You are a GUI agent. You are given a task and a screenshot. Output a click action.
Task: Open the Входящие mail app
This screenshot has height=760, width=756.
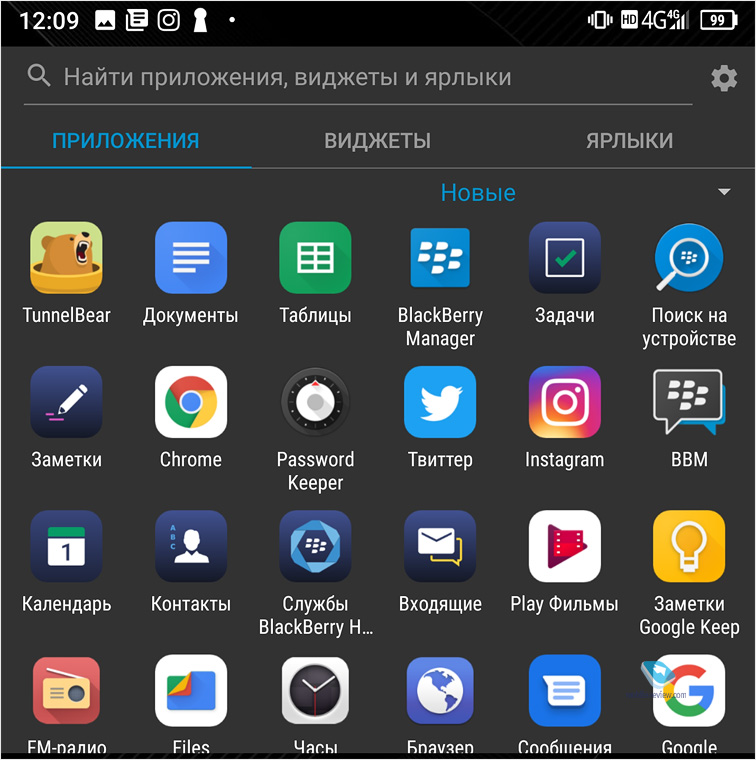tap(440, 547)
